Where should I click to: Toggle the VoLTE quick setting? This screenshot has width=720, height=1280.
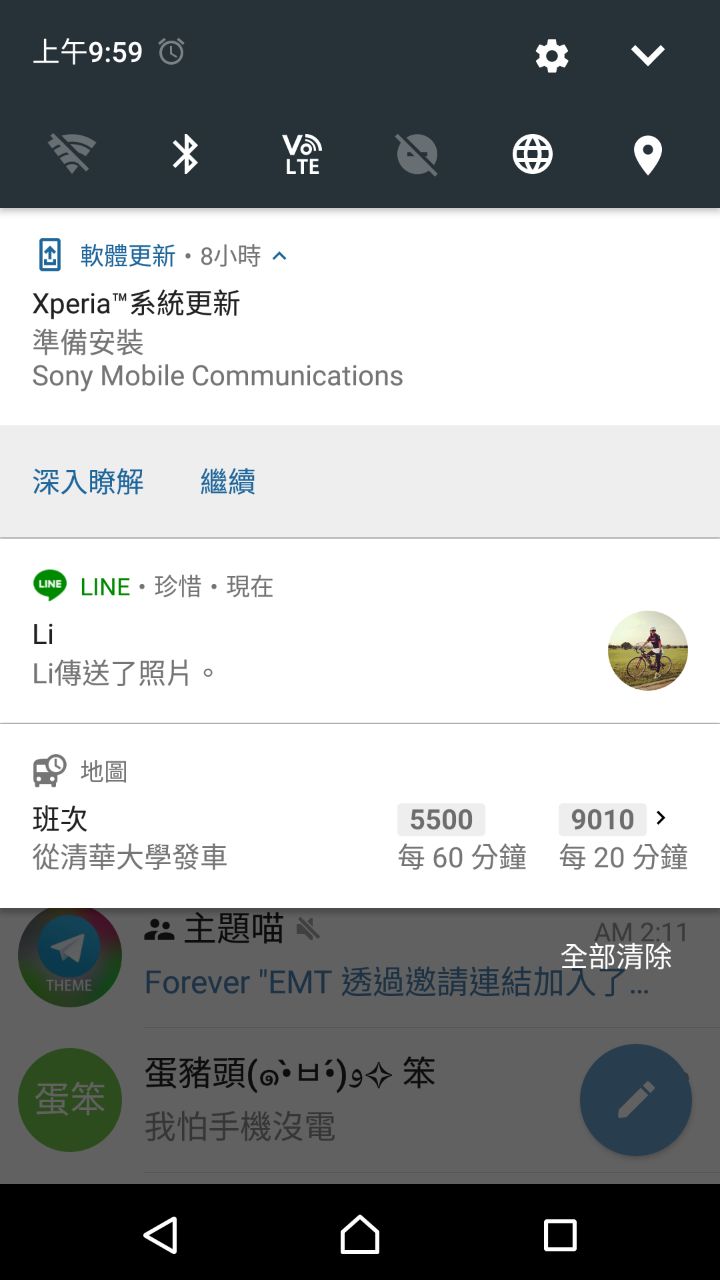coord(301,155)
